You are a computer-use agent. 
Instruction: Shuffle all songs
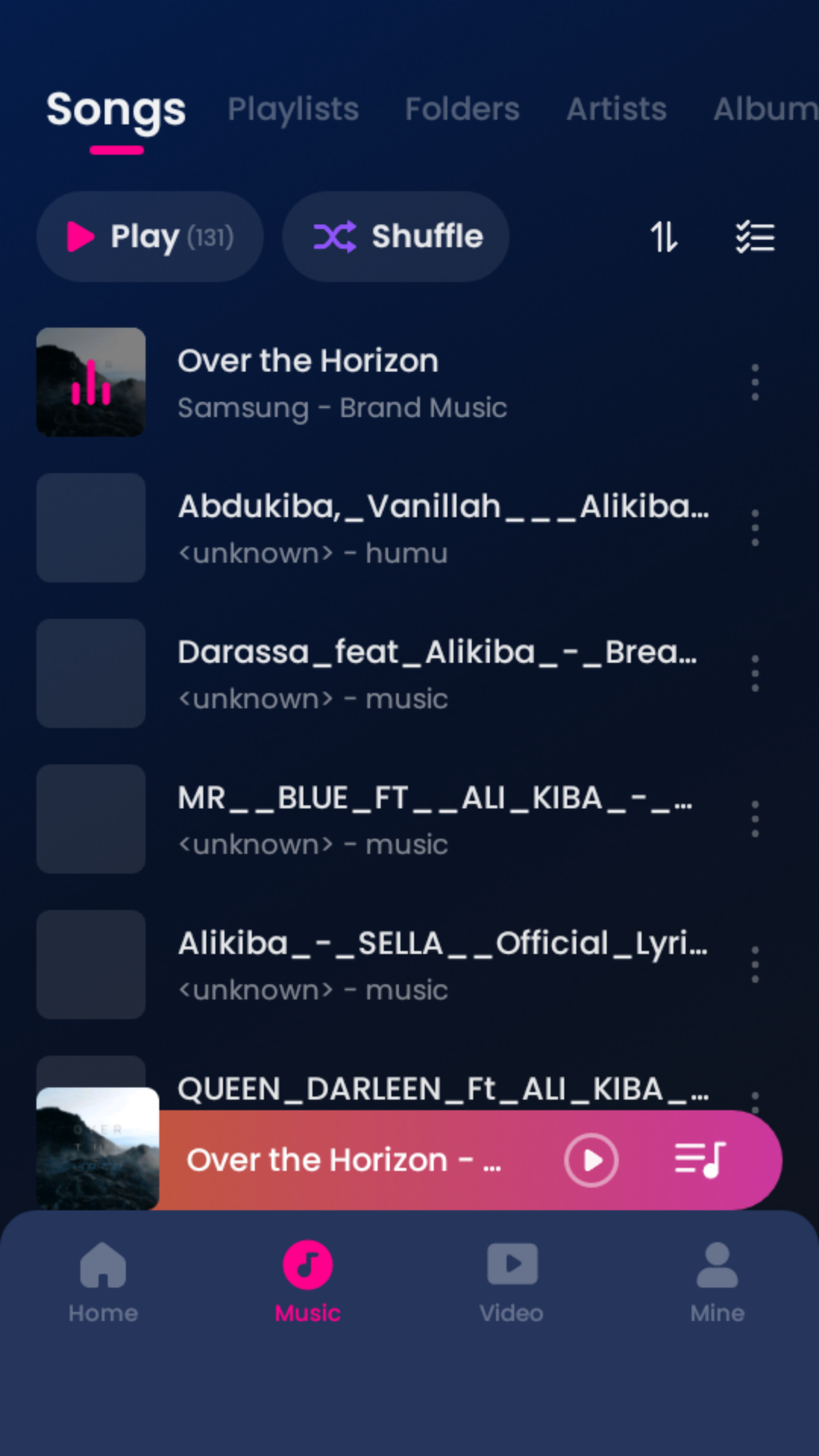point(396,237)
